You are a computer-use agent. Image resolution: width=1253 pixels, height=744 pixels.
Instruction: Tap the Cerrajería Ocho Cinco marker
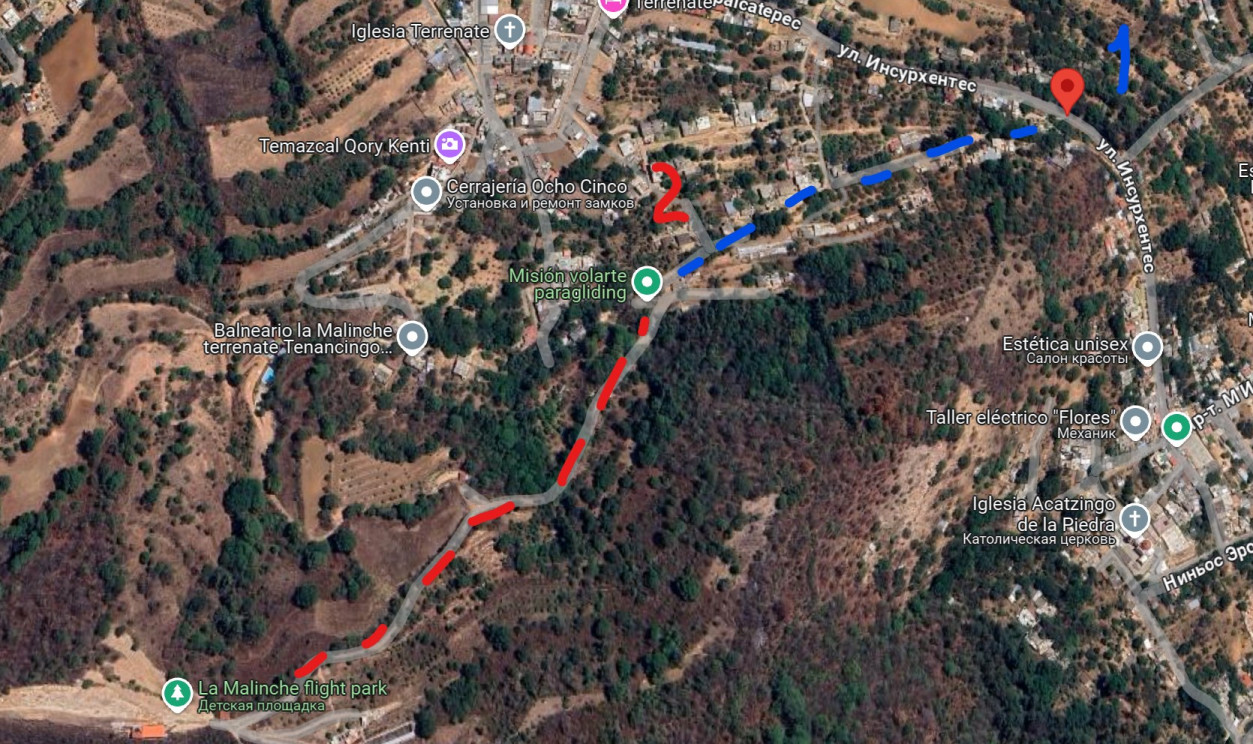point(427,192)
